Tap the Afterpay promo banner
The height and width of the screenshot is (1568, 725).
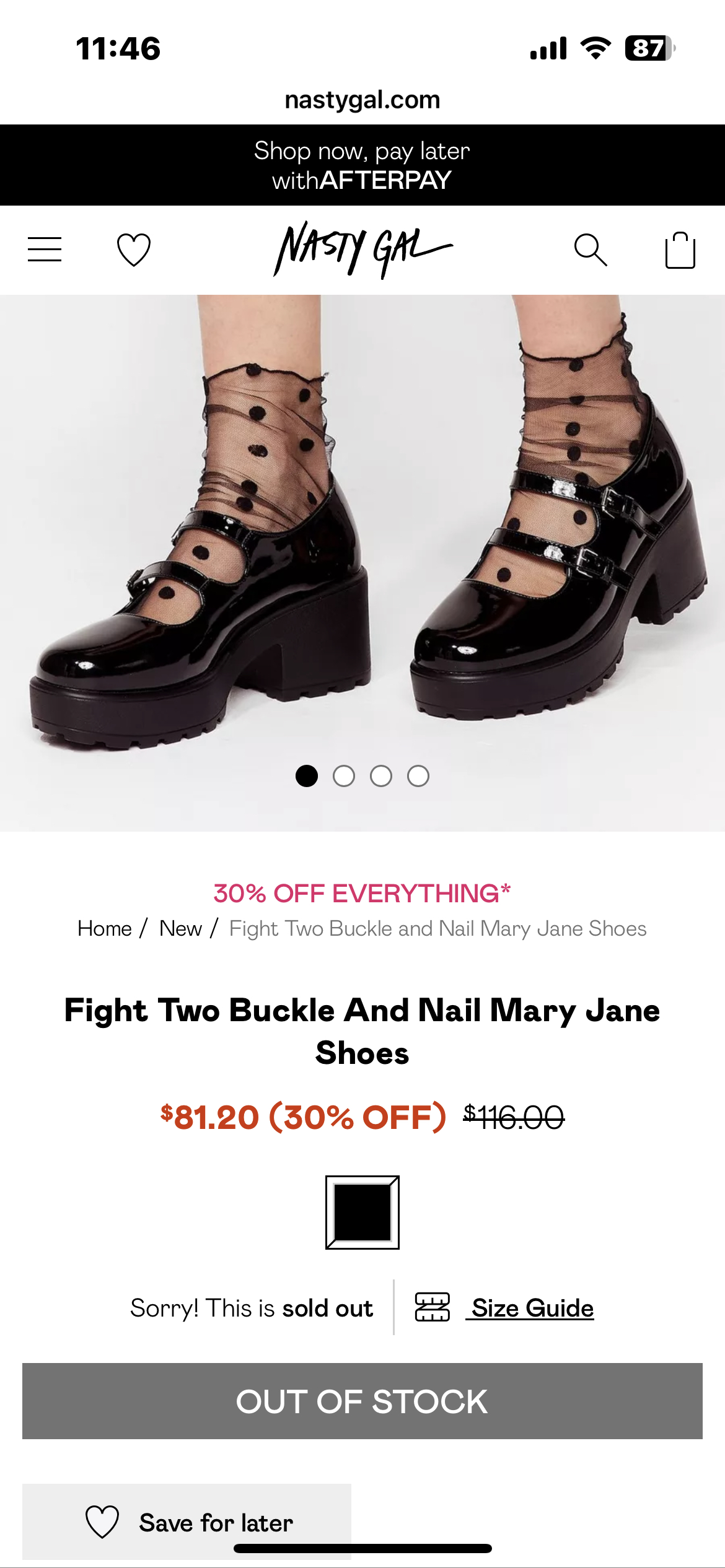coord(362,165)
